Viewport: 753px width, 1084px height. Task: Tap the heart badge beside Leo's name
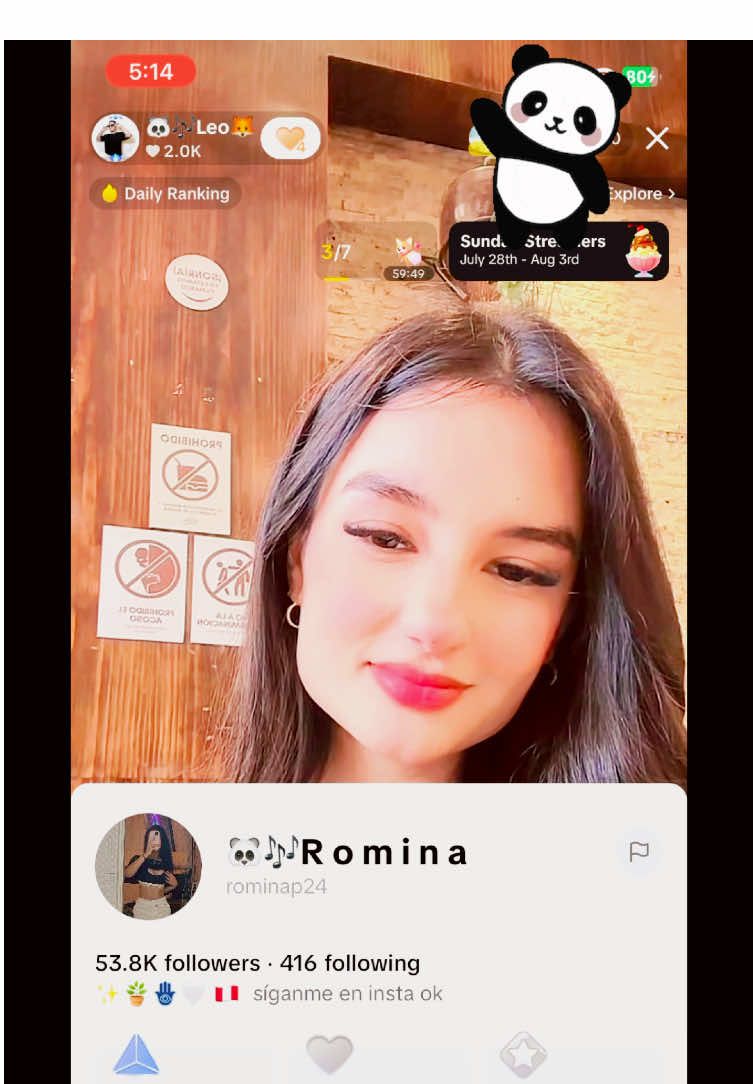[x=291, y=138]
